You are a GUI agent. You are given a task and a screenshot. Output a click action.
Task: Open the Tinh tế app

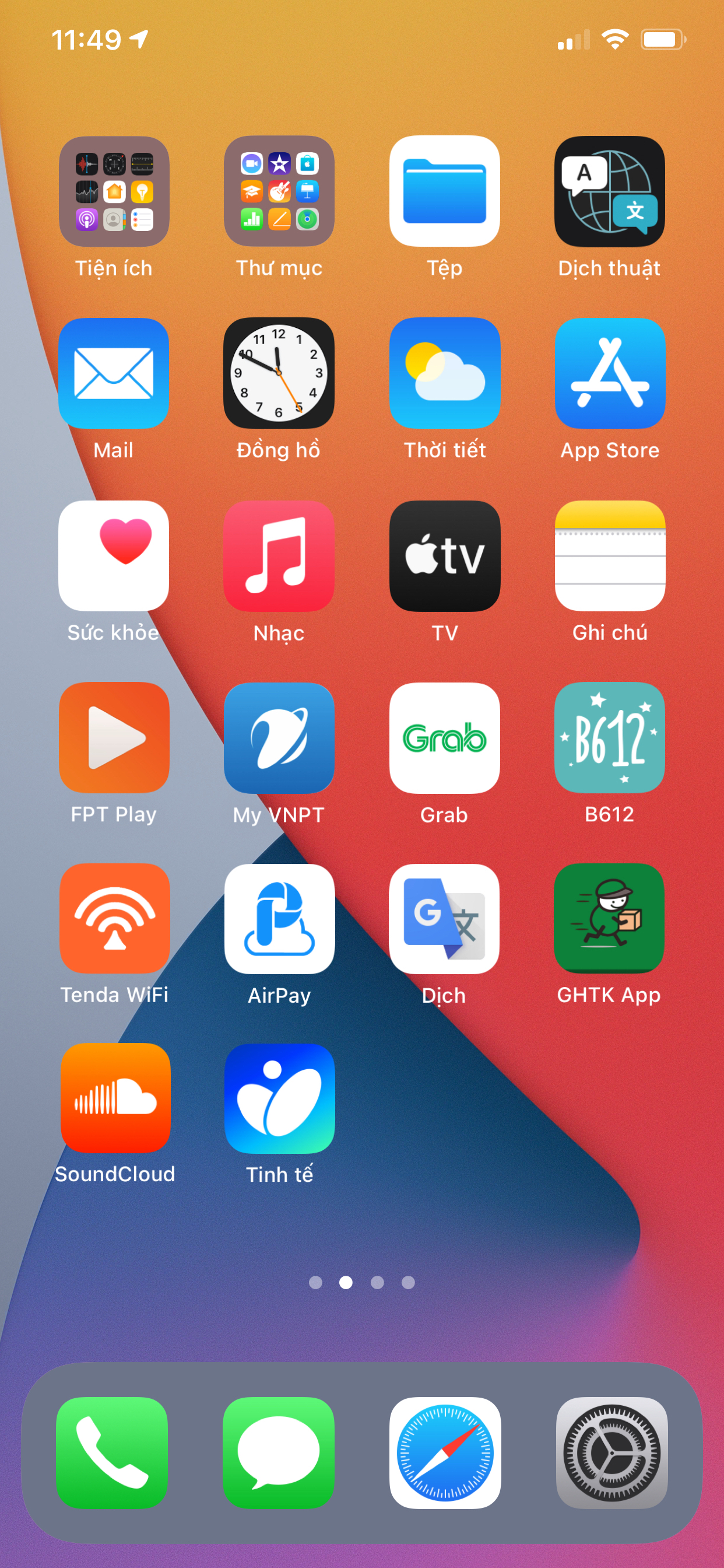coord(279,1098)
